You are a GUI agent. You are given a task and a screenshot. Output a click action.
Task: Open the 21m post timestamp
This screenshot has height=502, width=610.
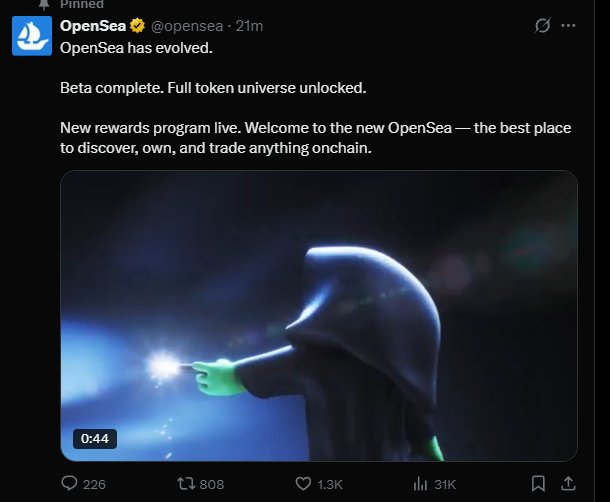pyautogui.click(x=249, y=26)
